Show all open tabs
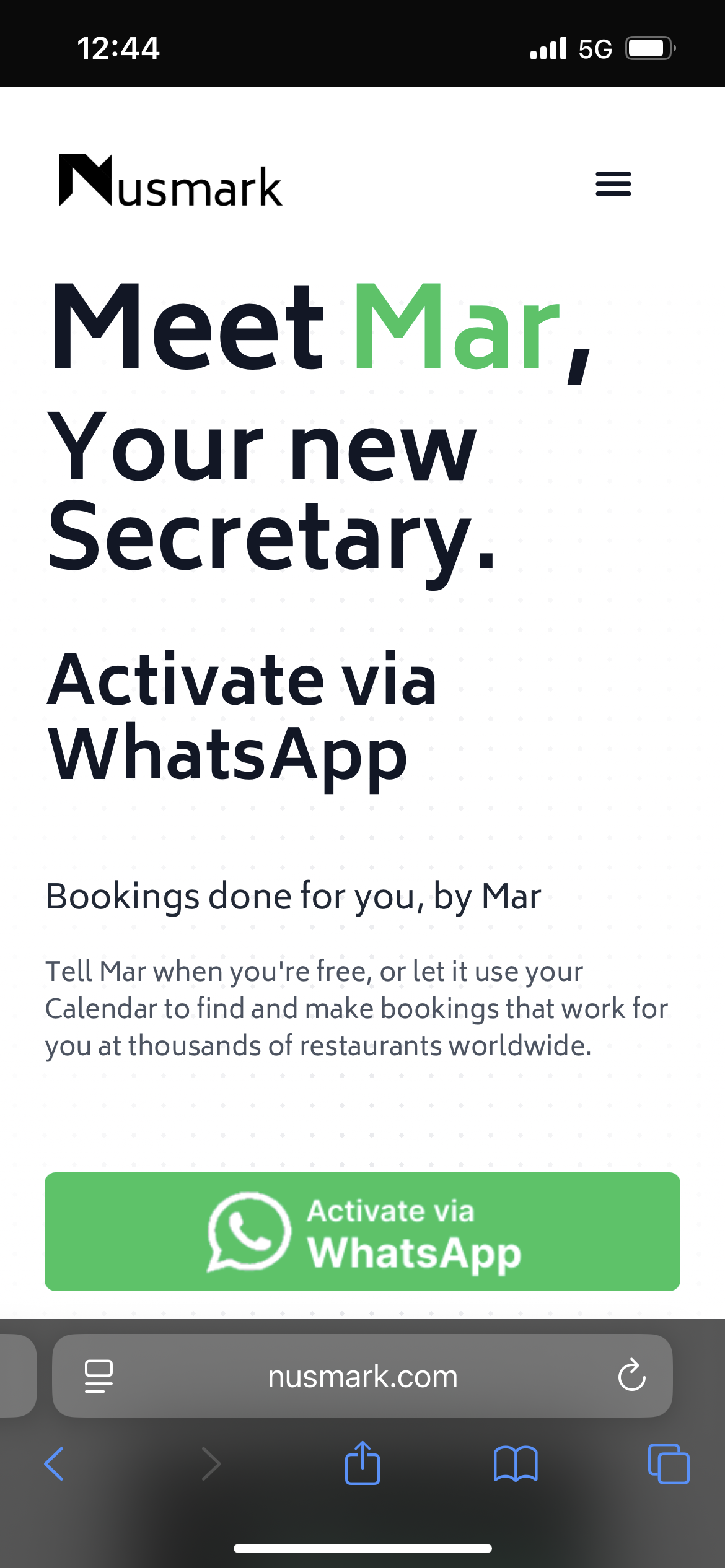 [668, 1464]
